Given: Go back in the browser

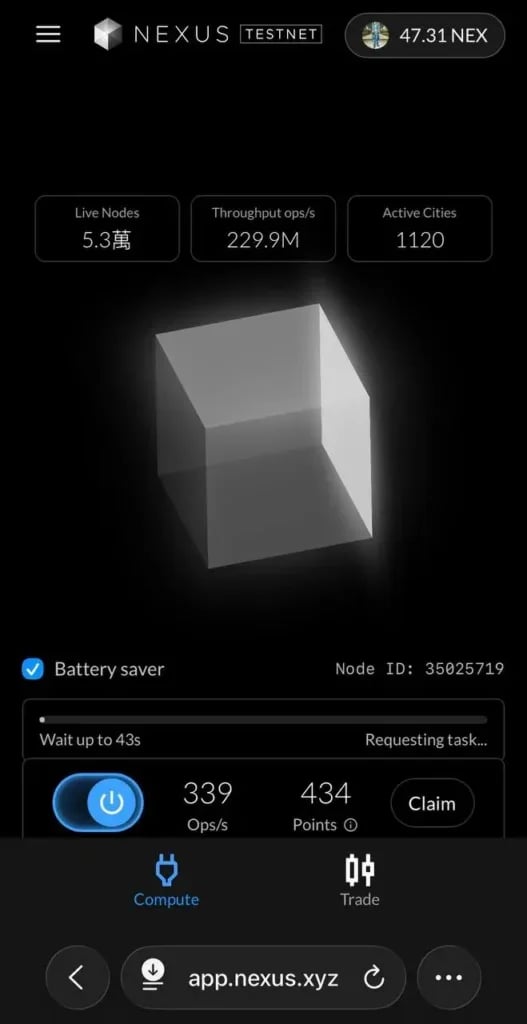Looking at the screenshot, I should (x=78, y=978).
